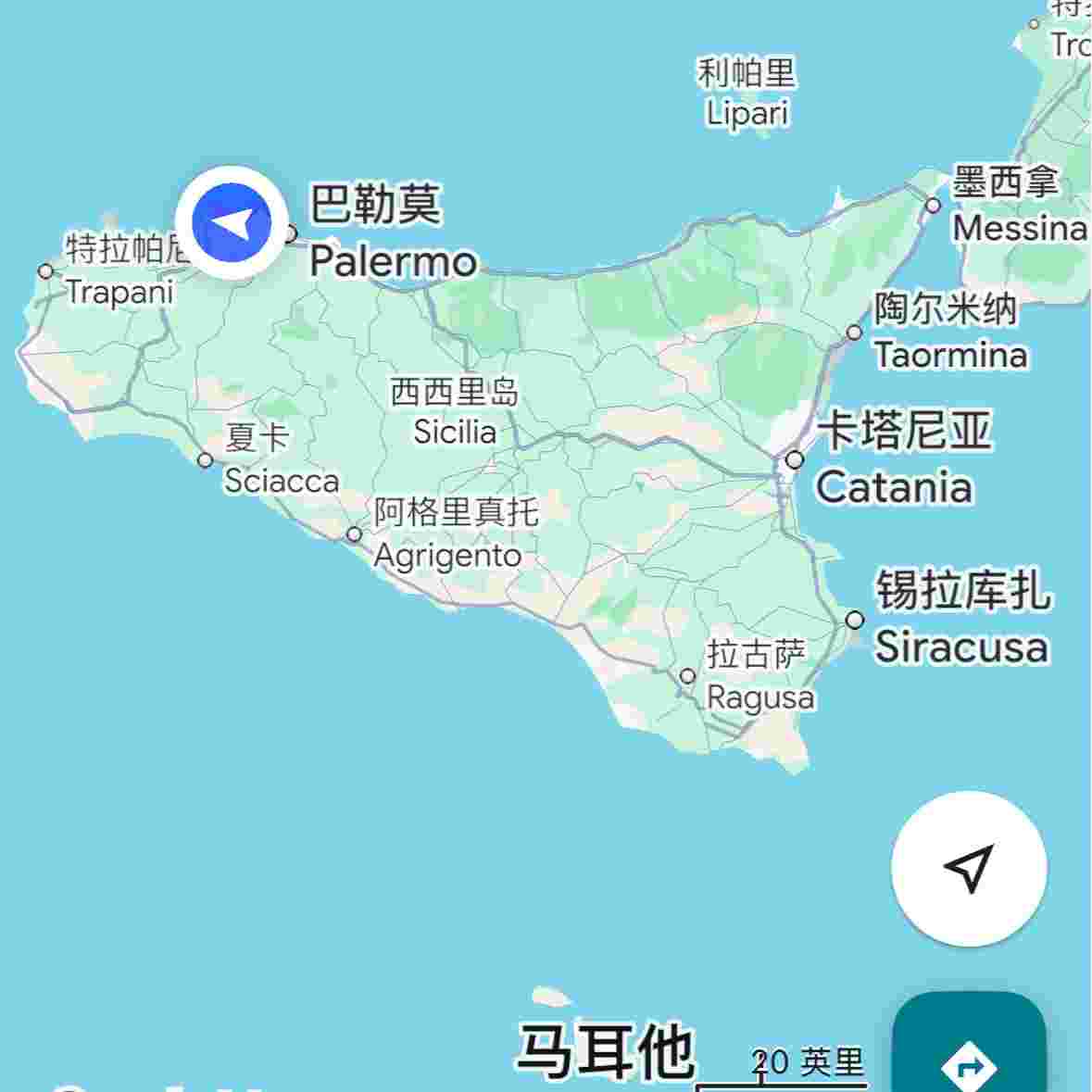Tap the blue current location marker
The image size is (1092, 1092).
(x=231, y=224)
